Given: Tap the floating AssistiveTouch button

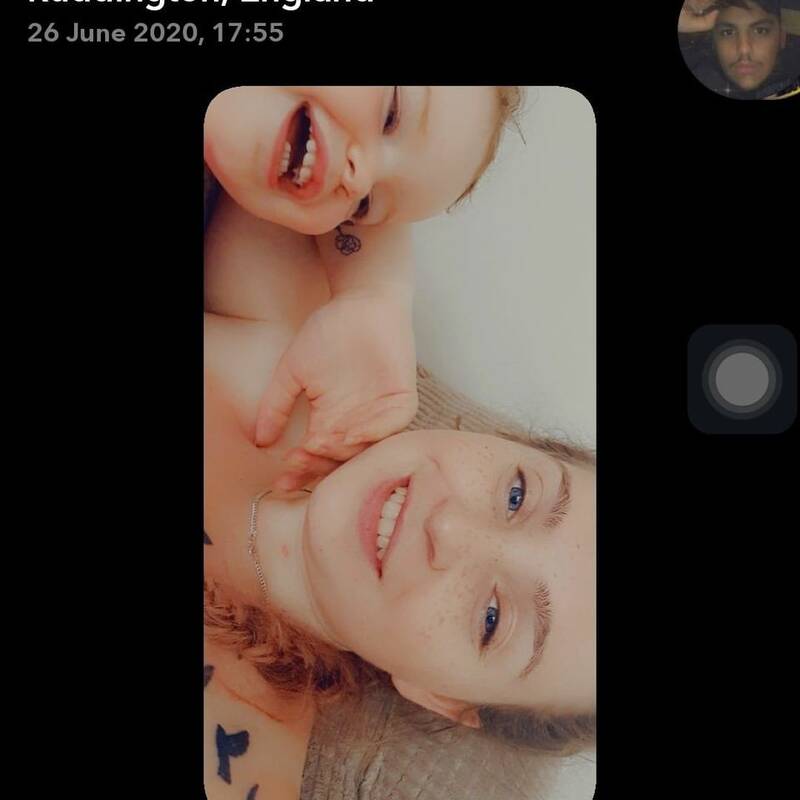Looking at the screenshot, I should point(741,379).
